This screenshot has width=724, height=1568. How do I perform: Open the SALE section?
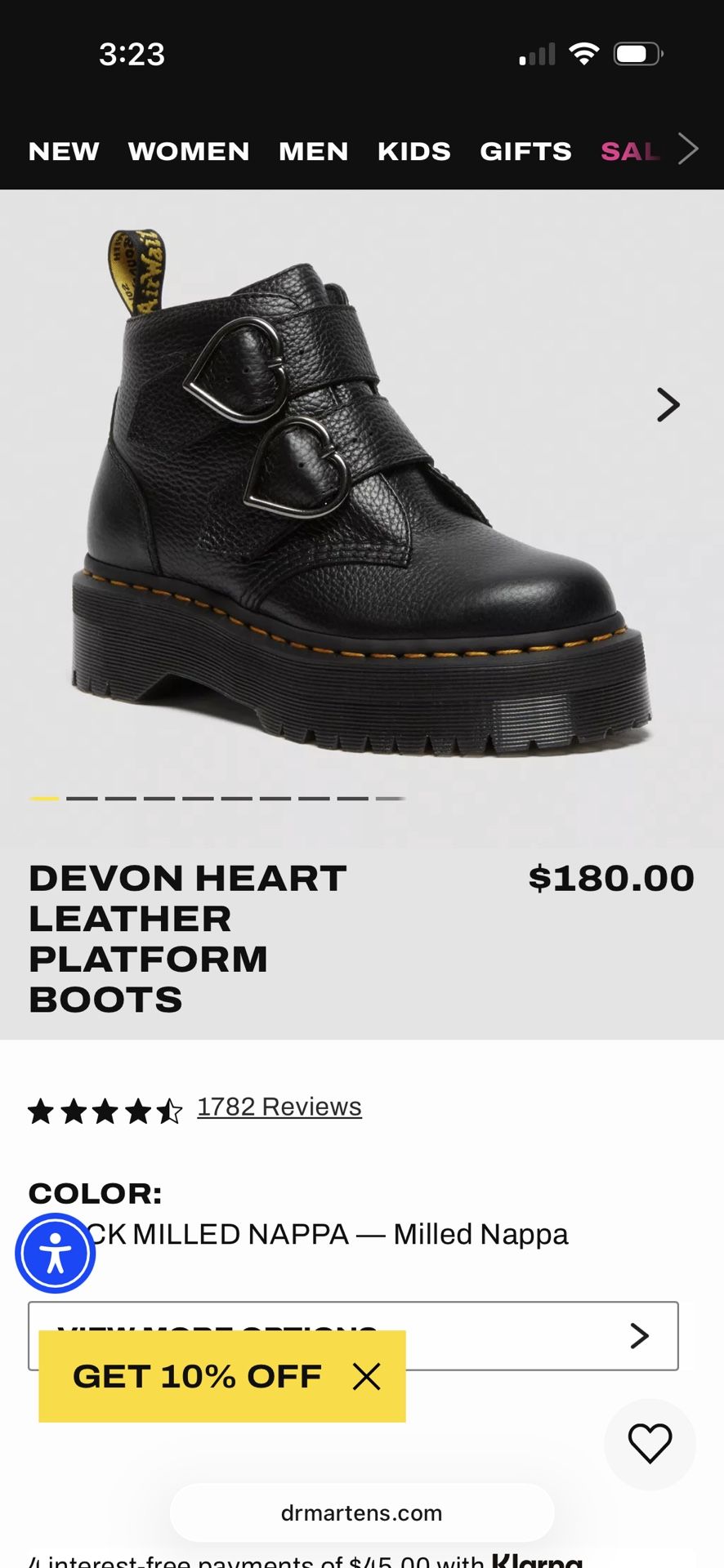pos(629,151)
